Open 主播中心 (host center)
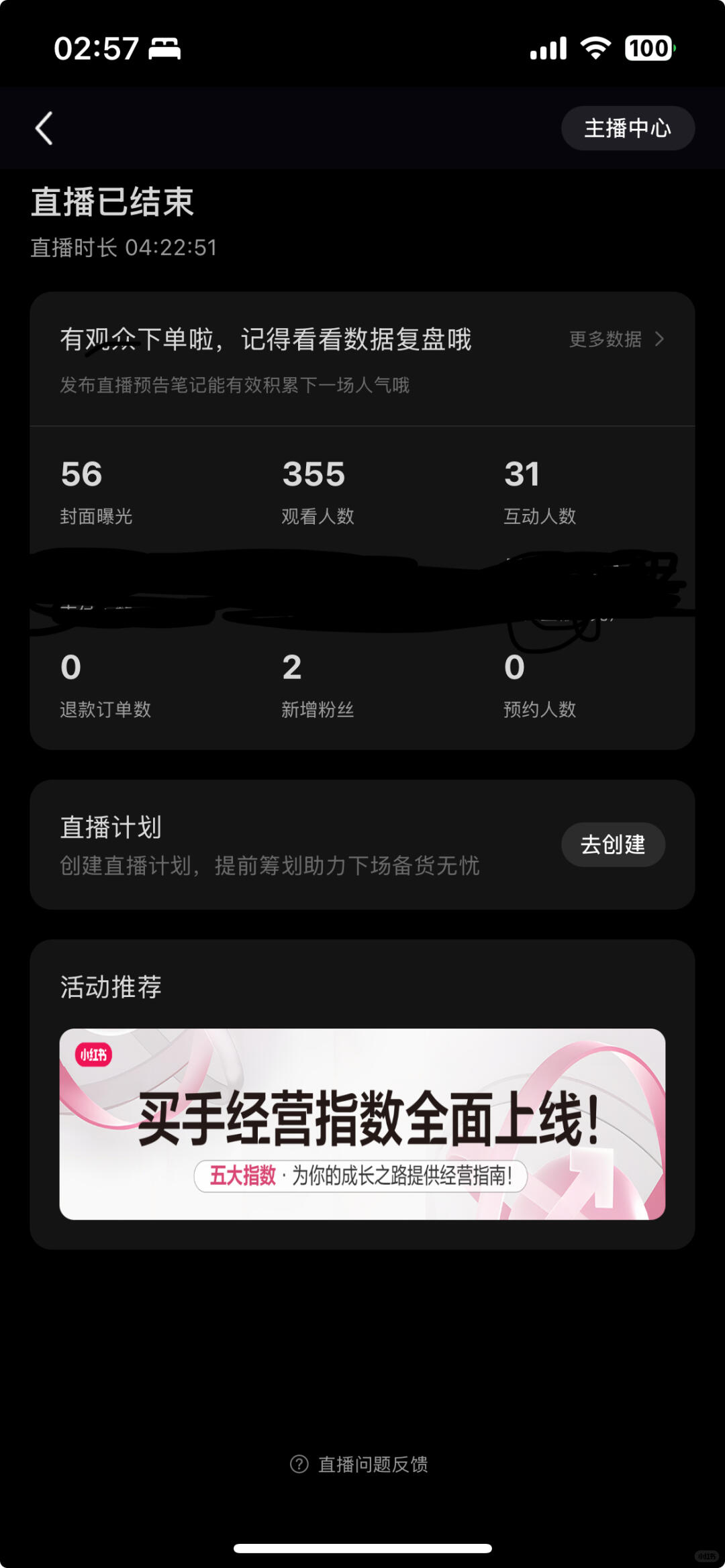Viewport: 725px width, 1568px height. click(x=627, y=128)
